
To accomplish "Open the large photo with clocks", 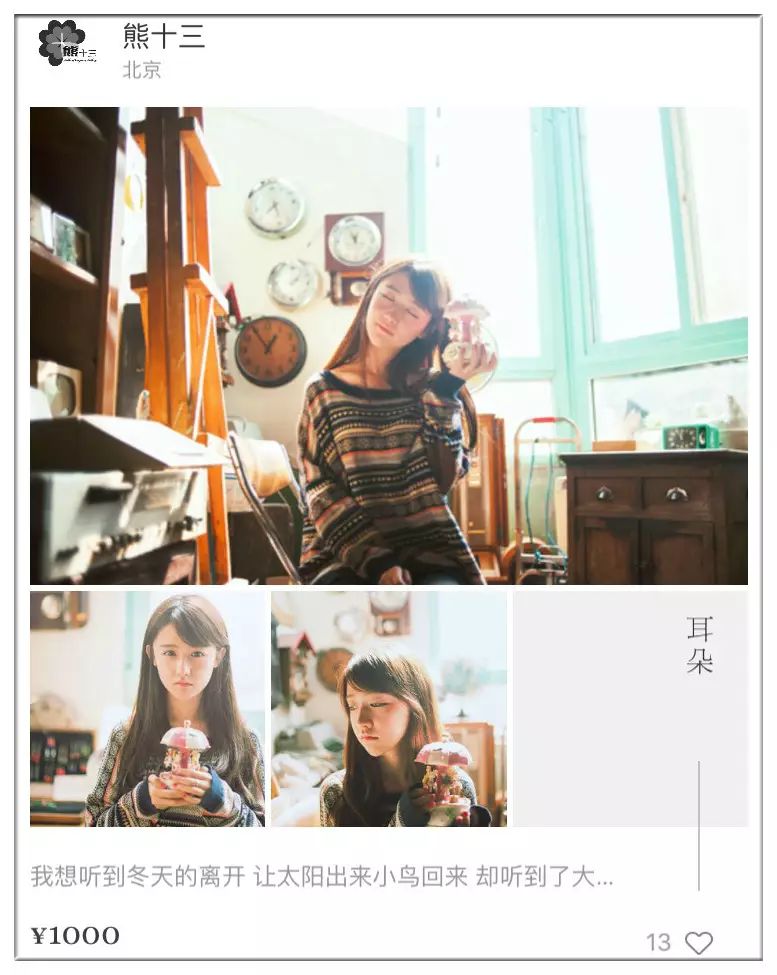I will (388, 346).
